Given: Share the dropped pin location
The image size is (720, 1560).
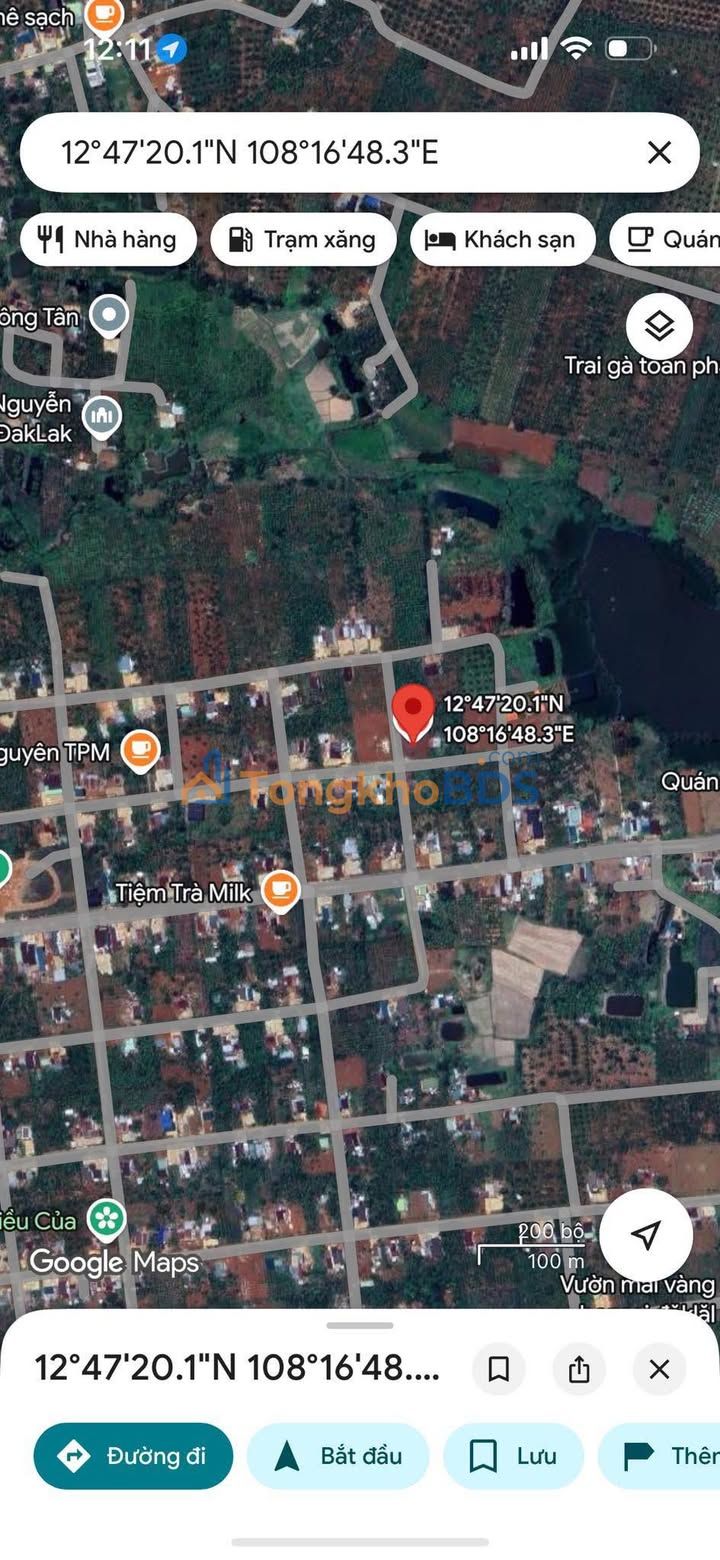Looking at the screenshot, I should click(x=579, y=1369).
